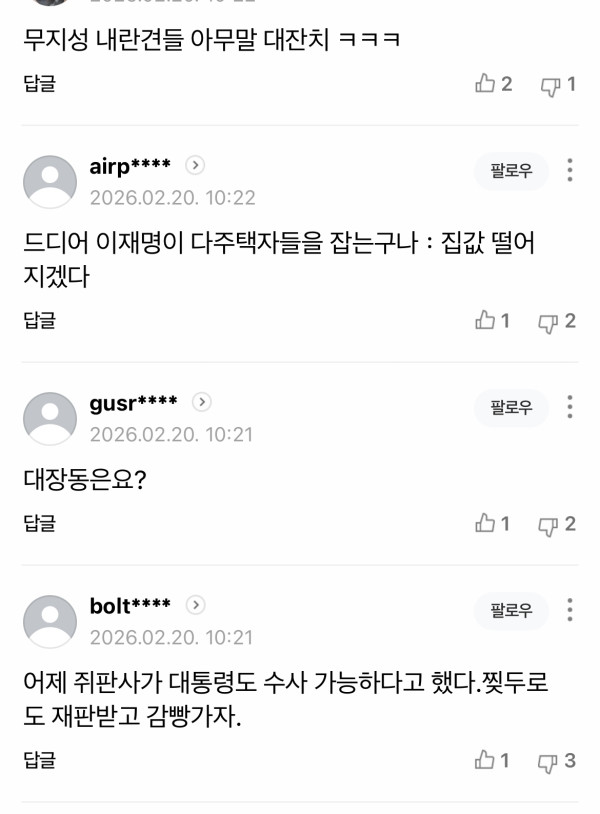The height and width of the screenshot is (814, 600).
Task: Open airp**** profile arrow
Action: click(196, 165)
